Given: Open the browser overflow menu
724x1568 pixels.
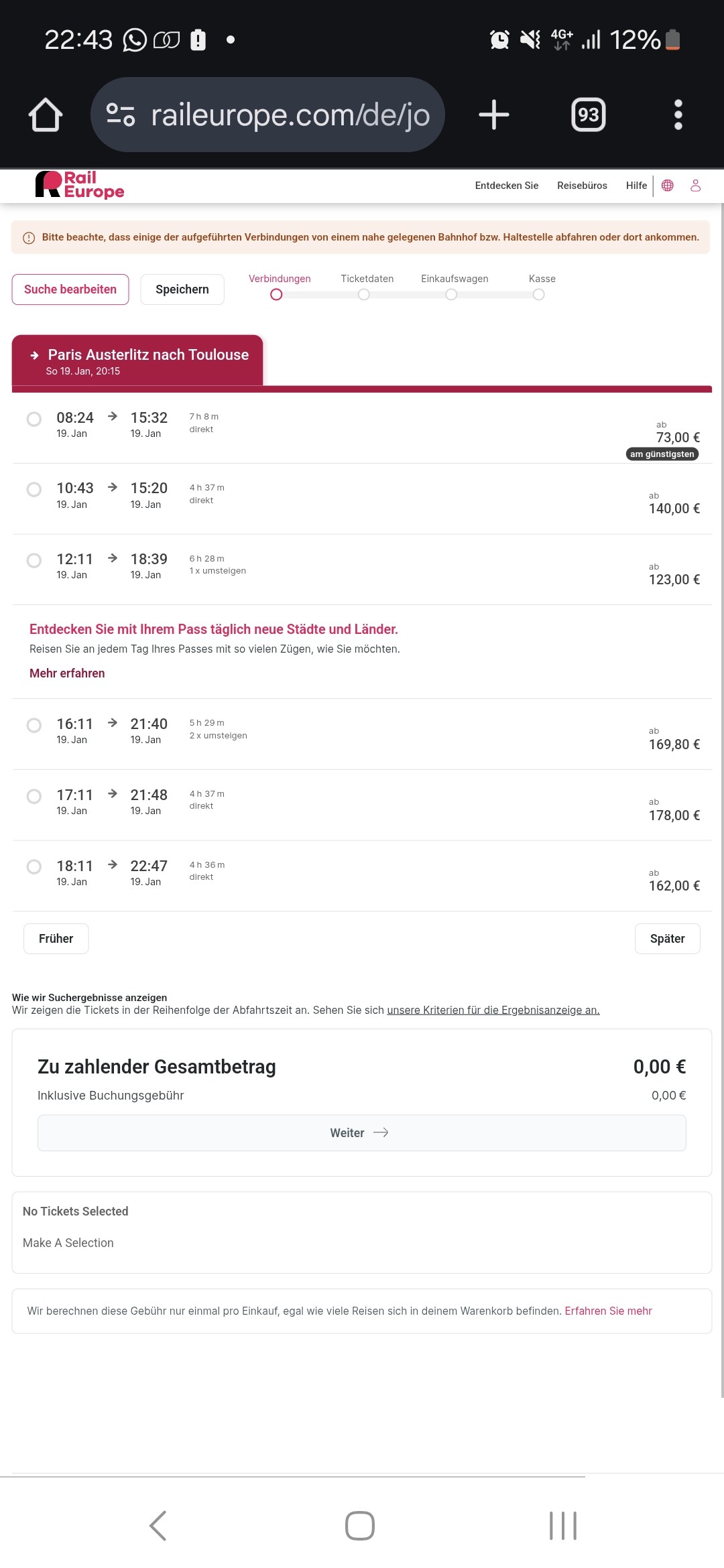Looking at the screenshot, I should click(x=678, y=115).
